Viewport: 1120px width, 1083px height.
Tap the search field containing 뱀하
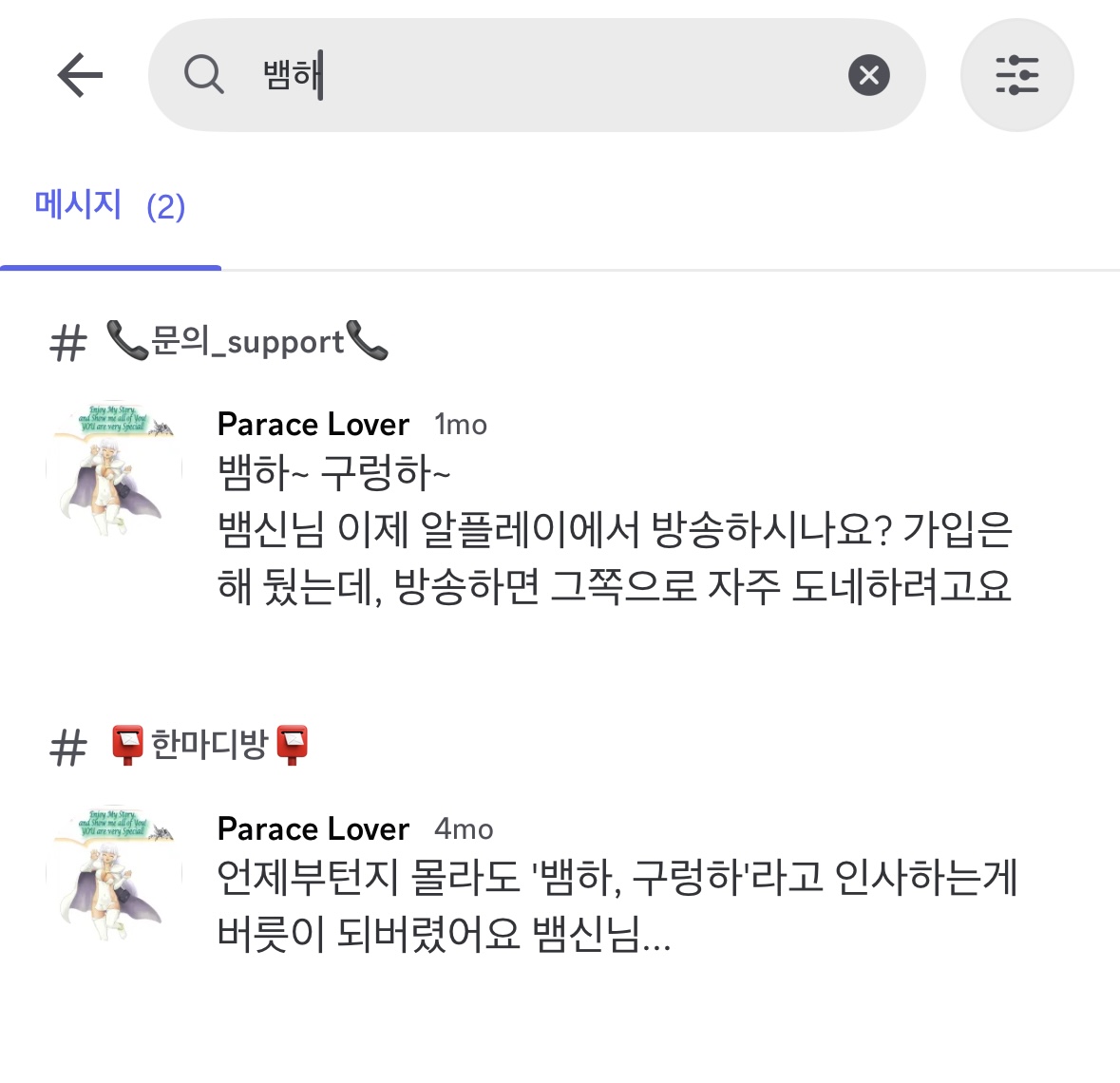click(532, 75)
